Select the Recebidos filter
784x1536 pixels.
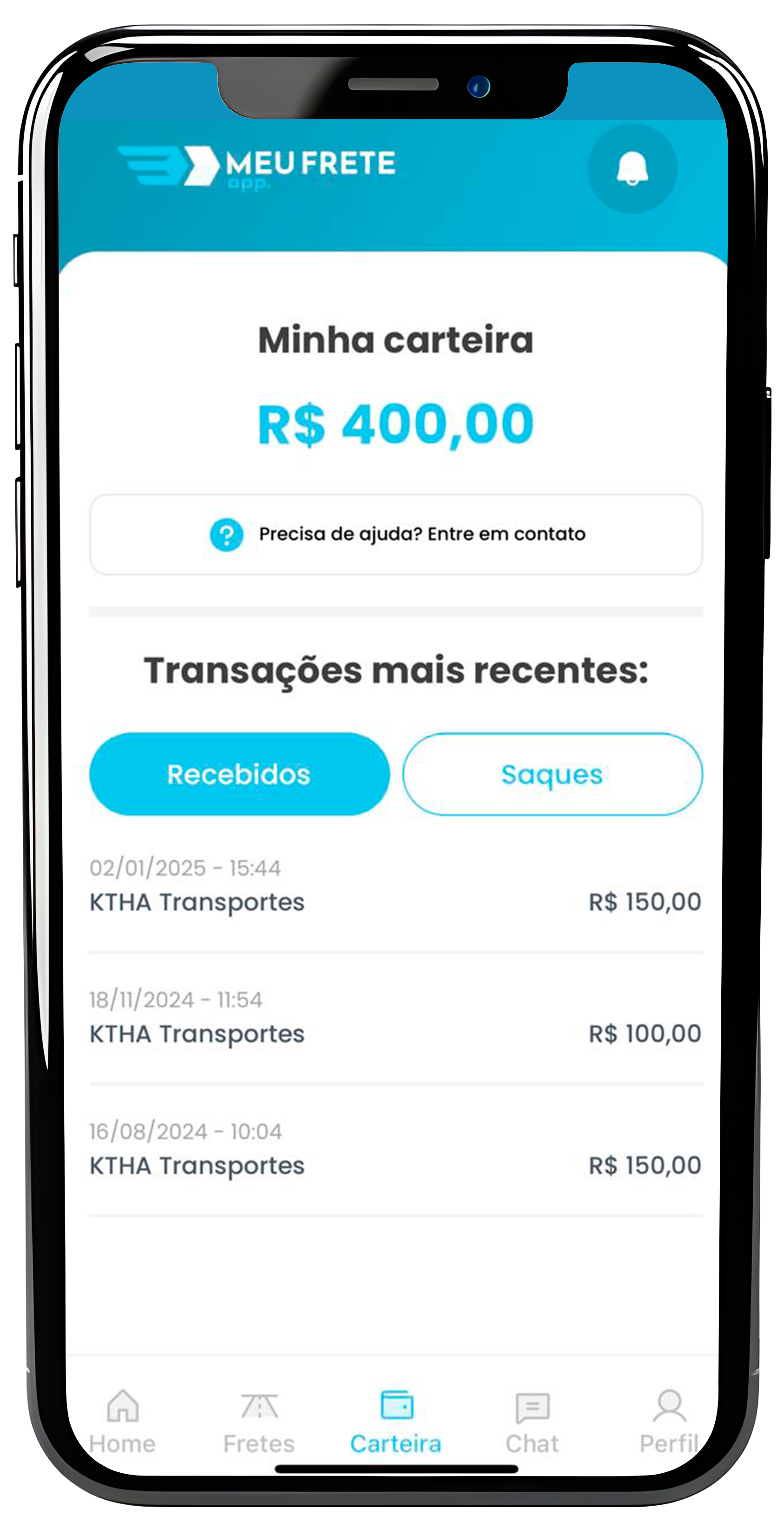(239, 774)
